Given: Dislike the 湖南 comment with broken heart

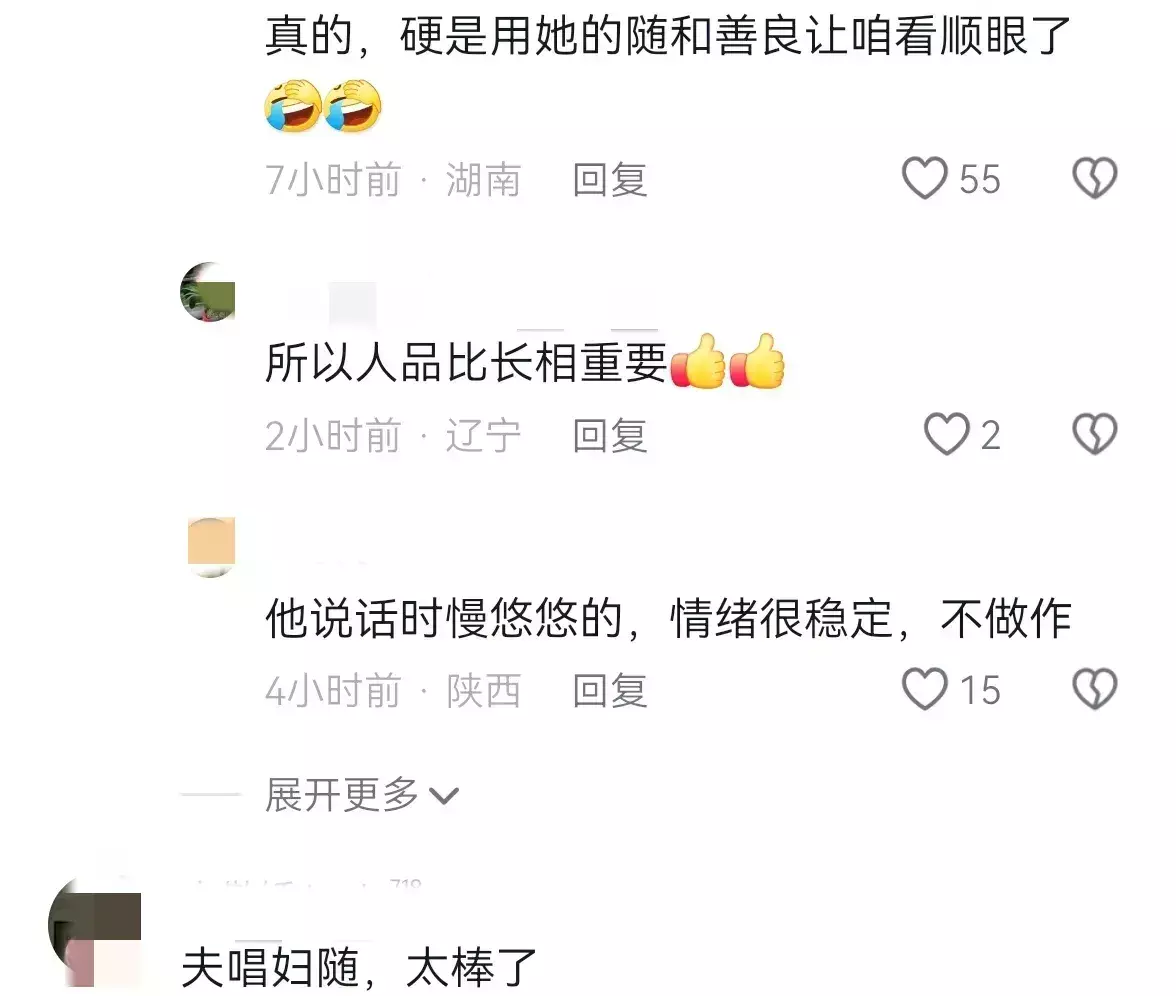Looking at the screenshot, I should click(1094, 180).
